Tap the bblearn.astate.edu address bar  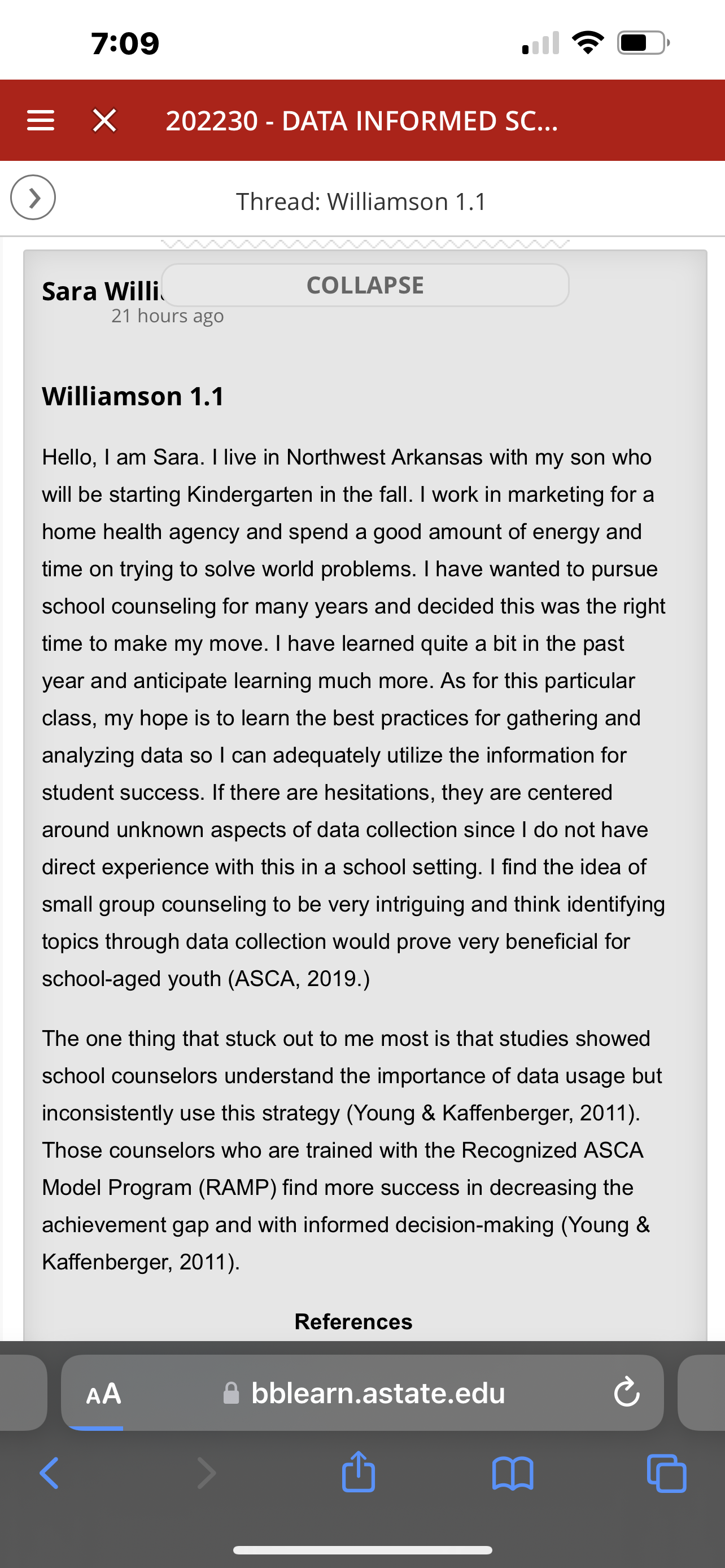364,1392
